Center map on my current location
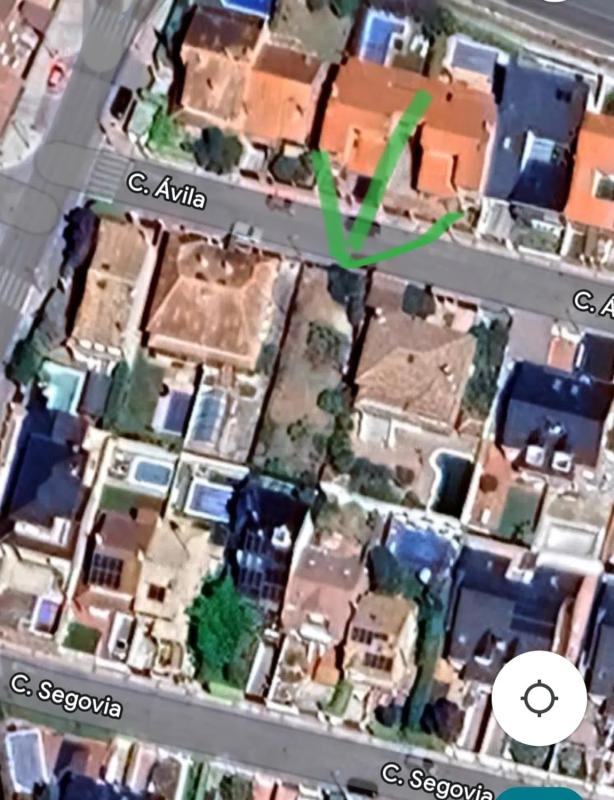This screenshot has width=614, height=800. pyautogui.click(x=540, y=698)
